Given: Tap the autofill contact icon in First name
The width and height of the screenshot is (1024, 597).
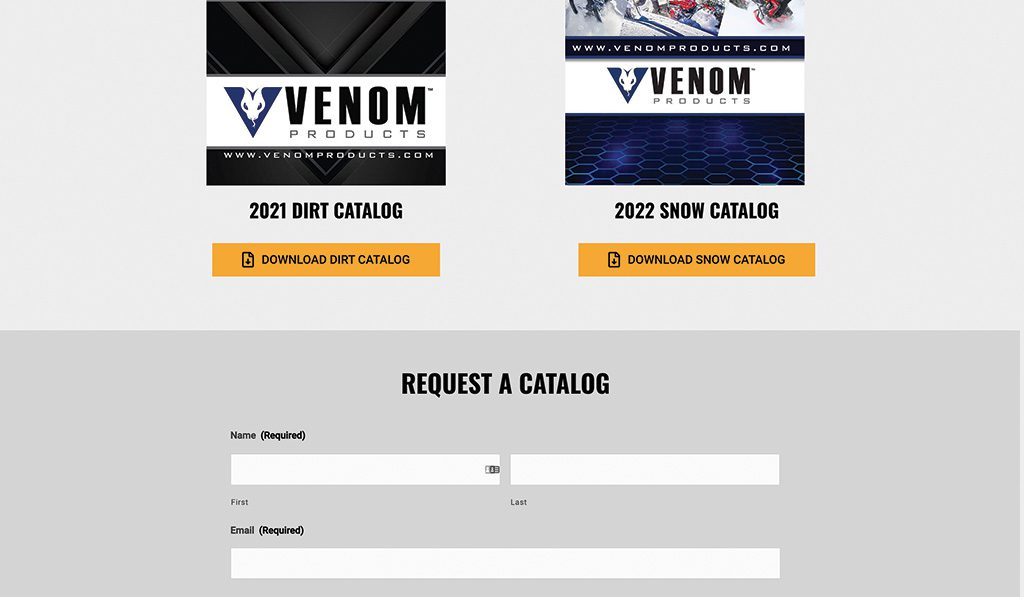Looking at the screenshot, I should point(492,470).
